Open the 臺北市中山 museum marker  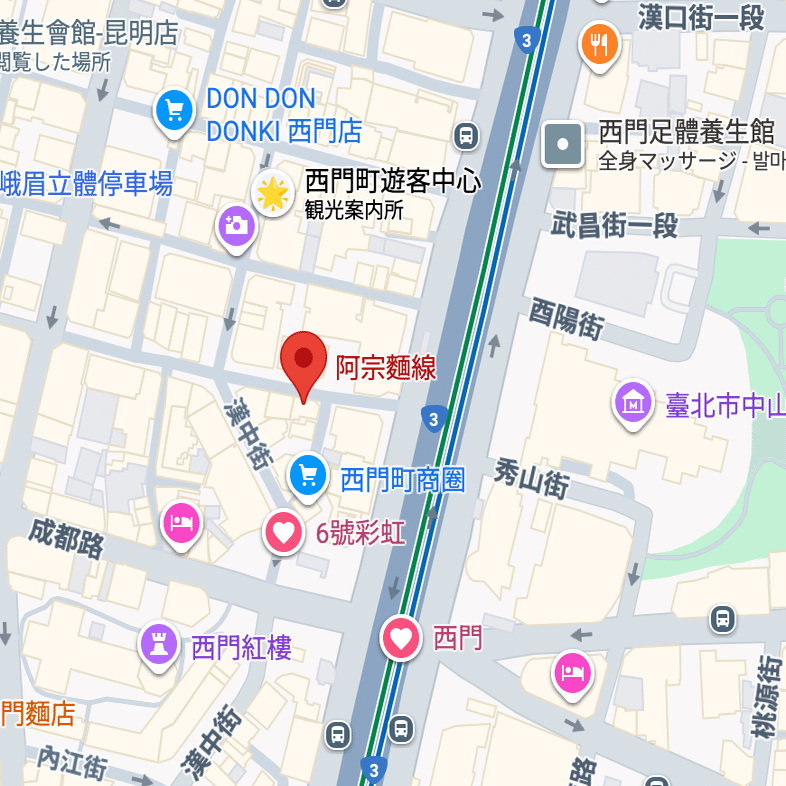tap(634, 403)
